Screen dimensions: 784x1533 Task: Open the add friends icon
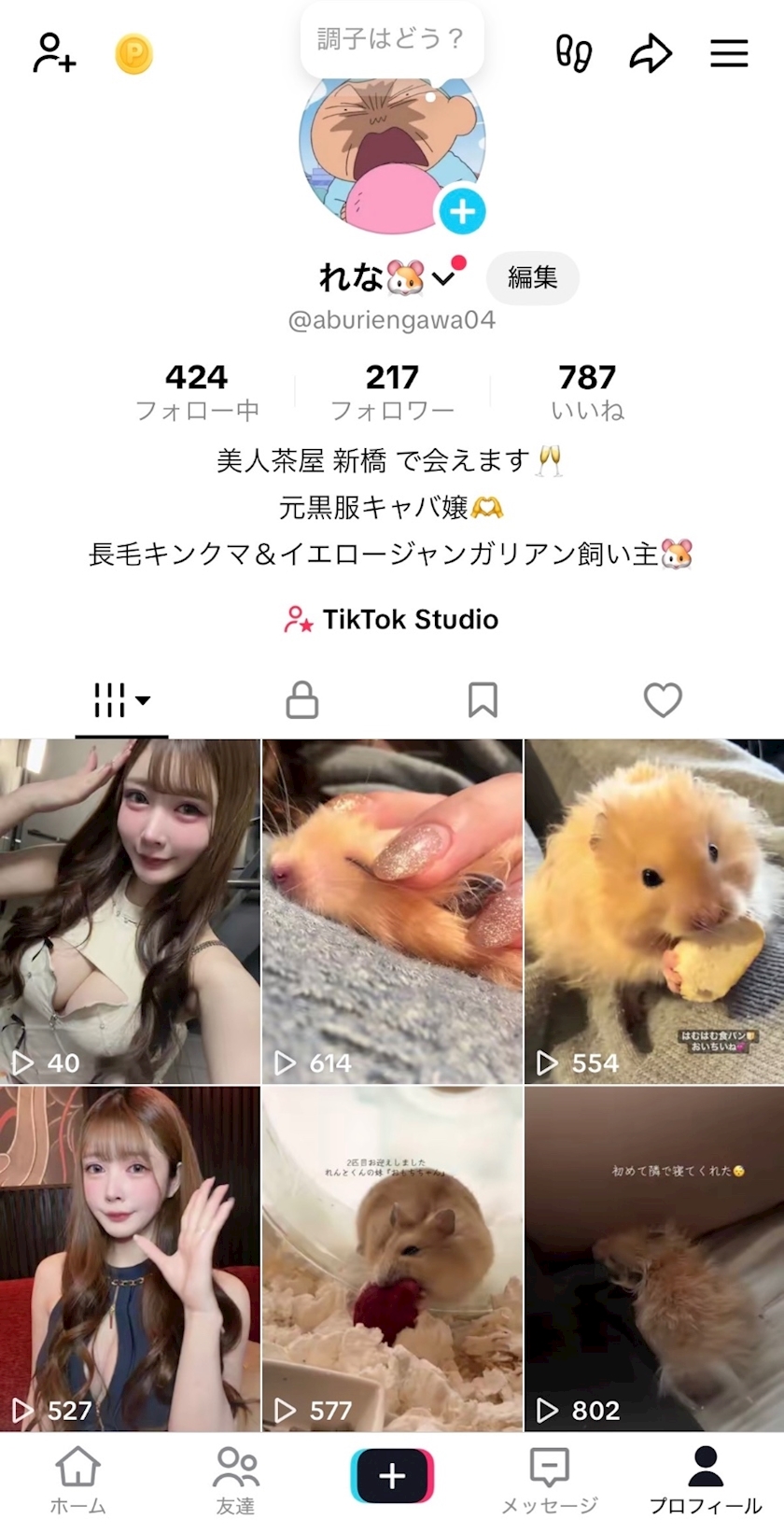pos(55,53)
